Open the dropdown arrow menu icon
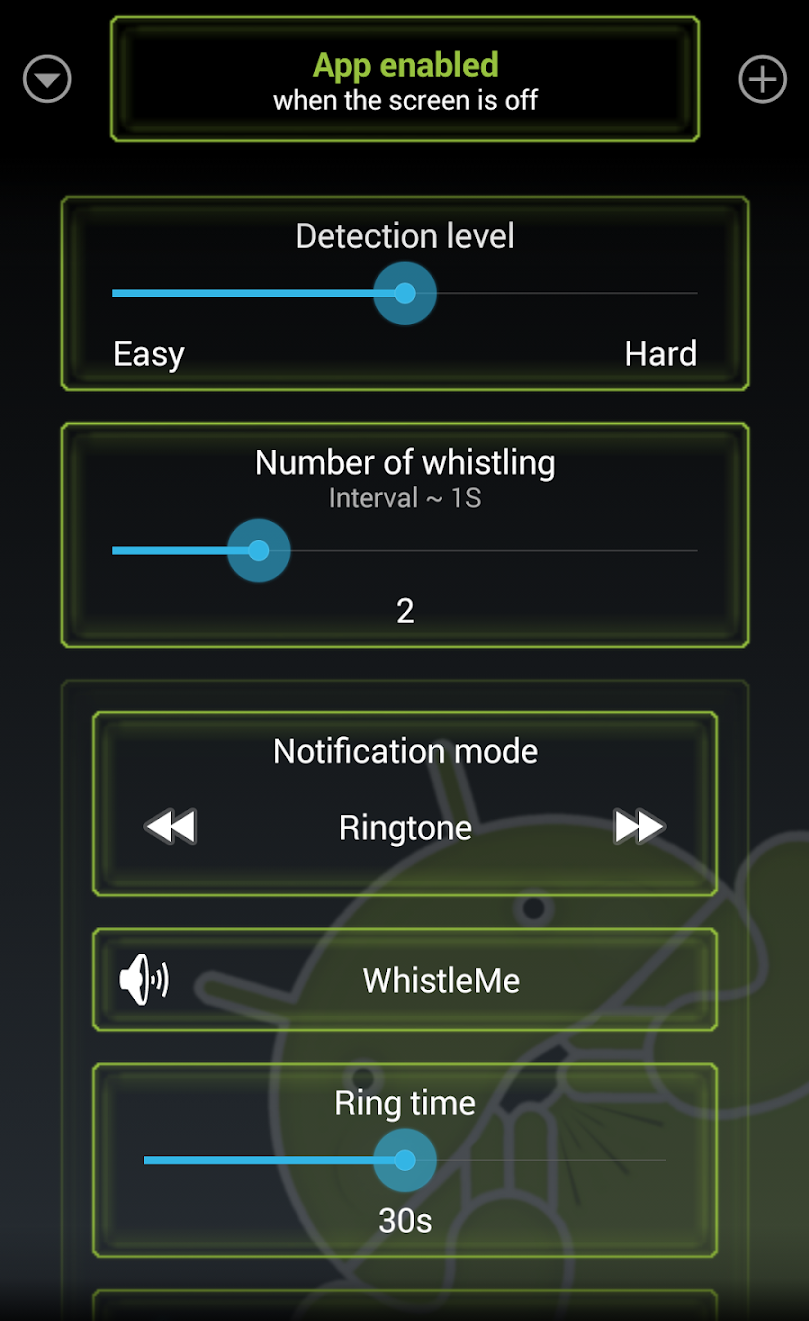This screenshot has height=1321, width=809. point(47,79)
